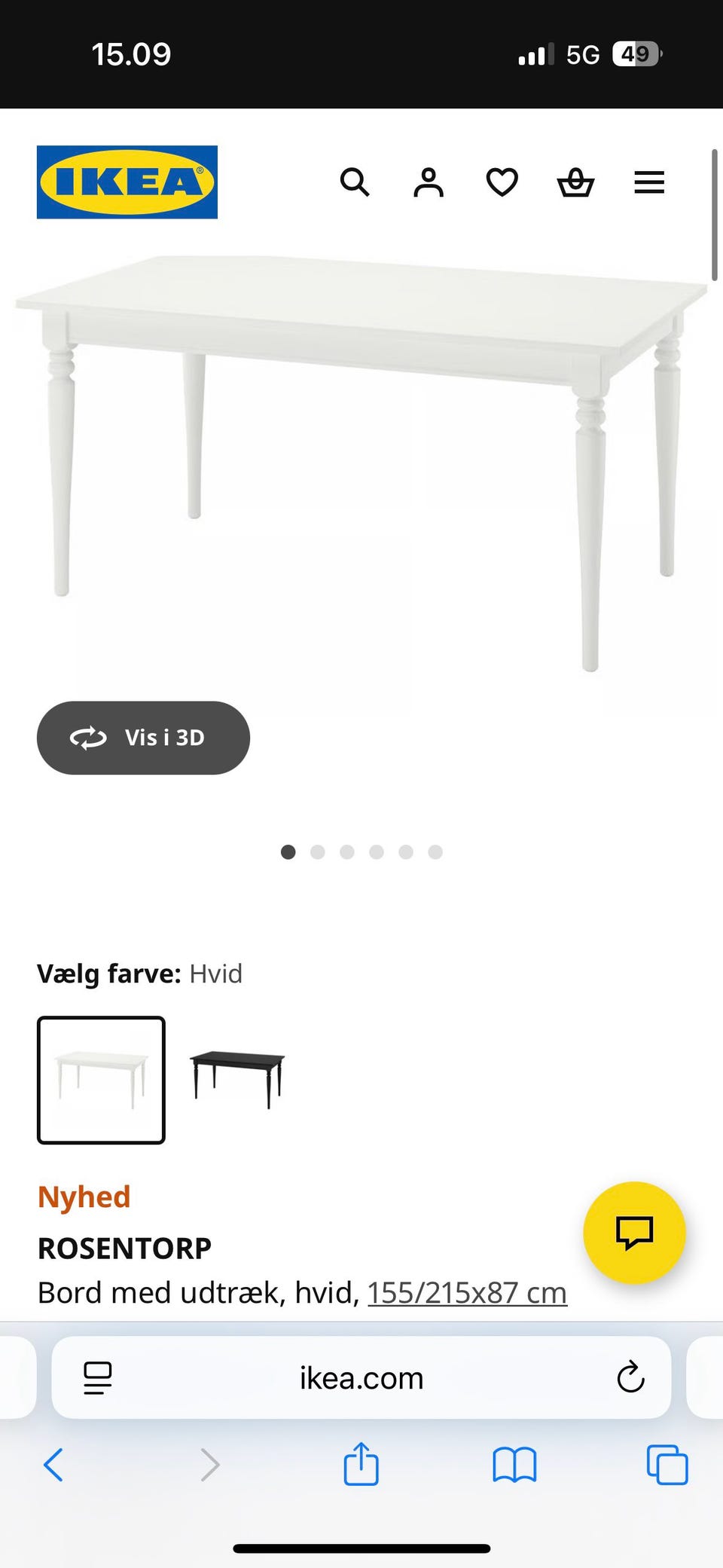The width and height of the screenshot is (723, 1568).
Task: Select the second image carousel dot
Action: pyautogui.click(x=318, y=851)
